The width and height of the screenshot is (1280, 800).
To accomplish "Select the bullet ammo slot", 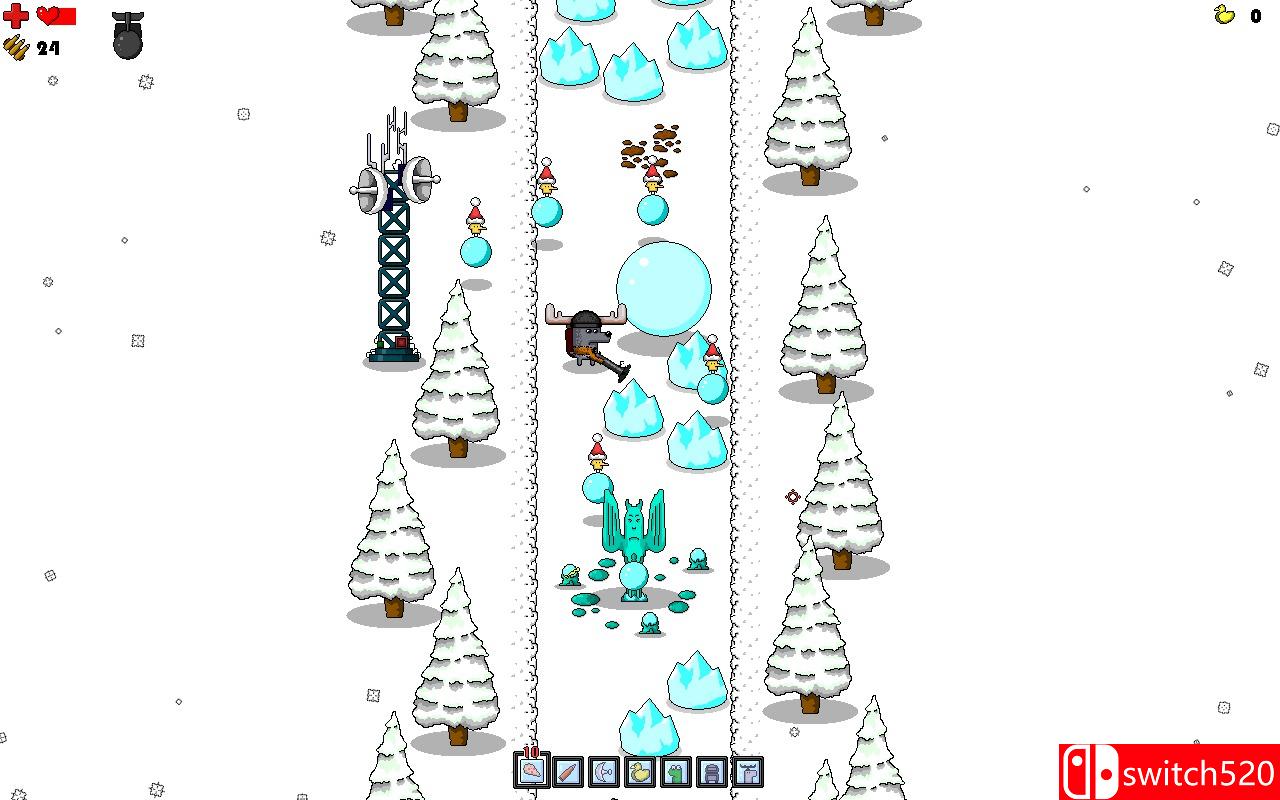I will [568, 771].
